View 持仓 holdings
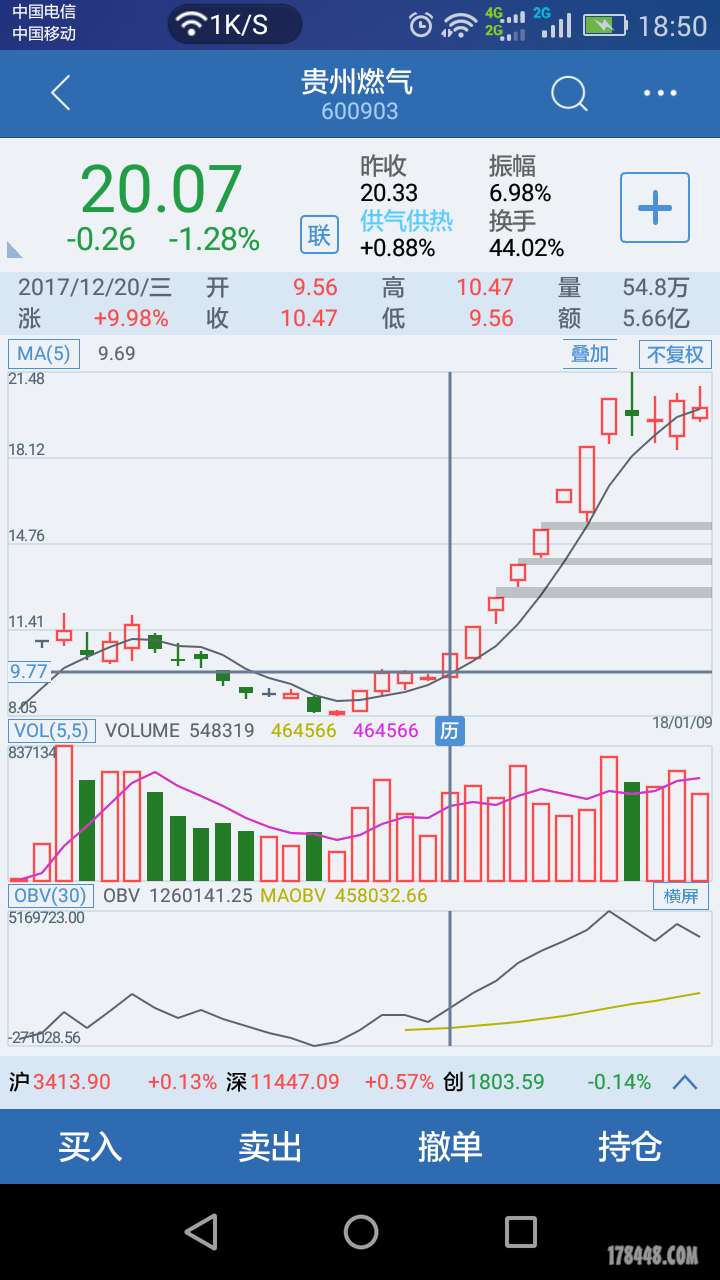 click(630, 1147)
